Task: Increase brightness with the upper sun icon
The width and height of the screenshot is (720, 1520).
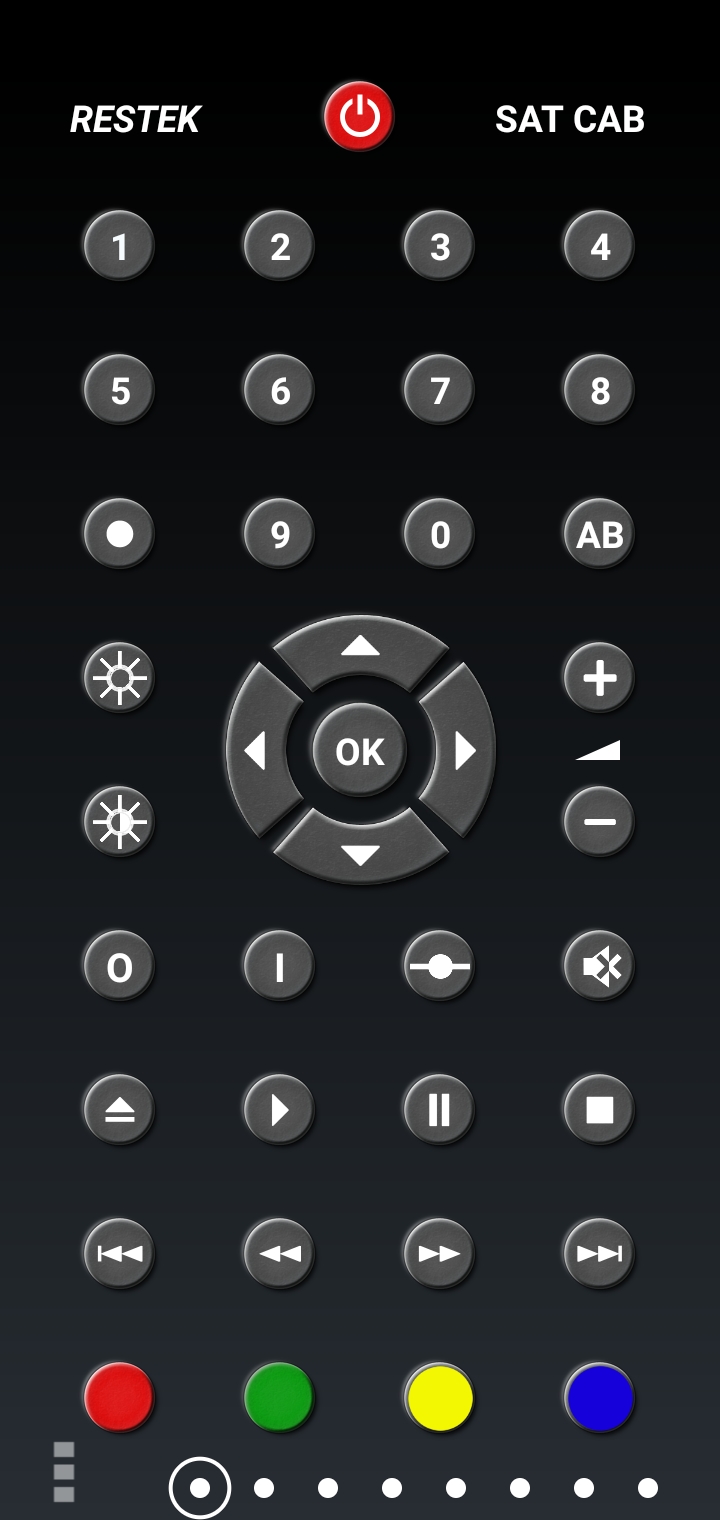Action: [x=119, y=678]
